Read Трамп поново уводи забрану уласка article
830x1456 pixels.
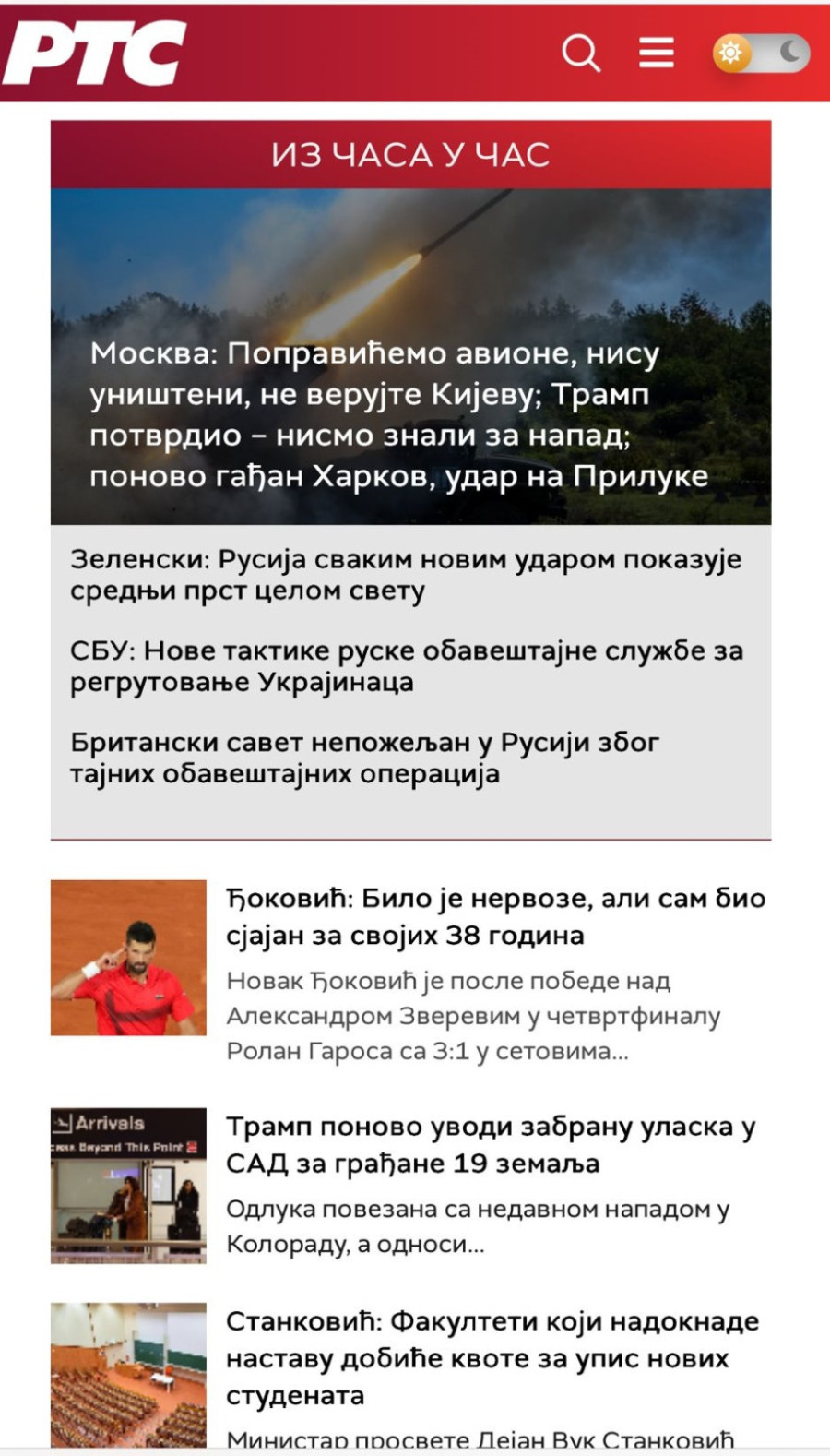(x=491, y=1144)
